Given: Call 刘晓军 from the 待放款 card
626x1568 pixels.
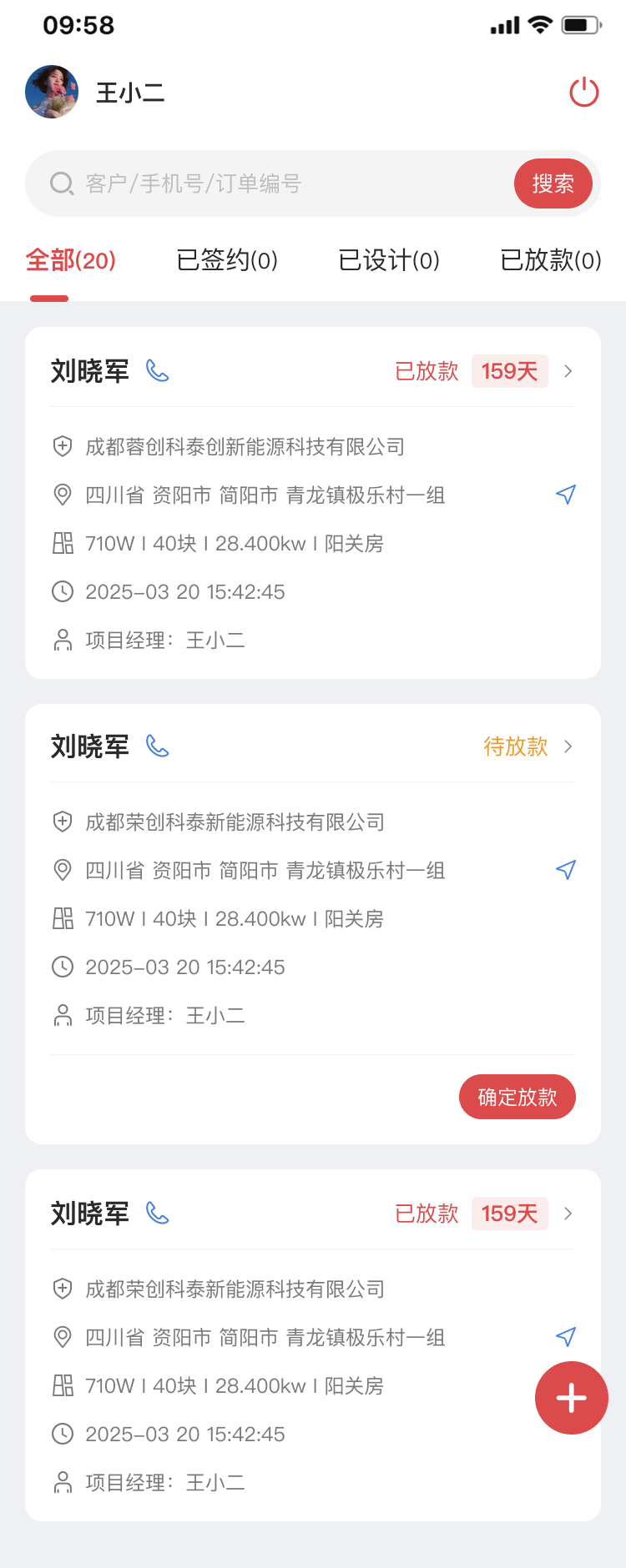Looking at the screenshot, I should pos(157,746).
